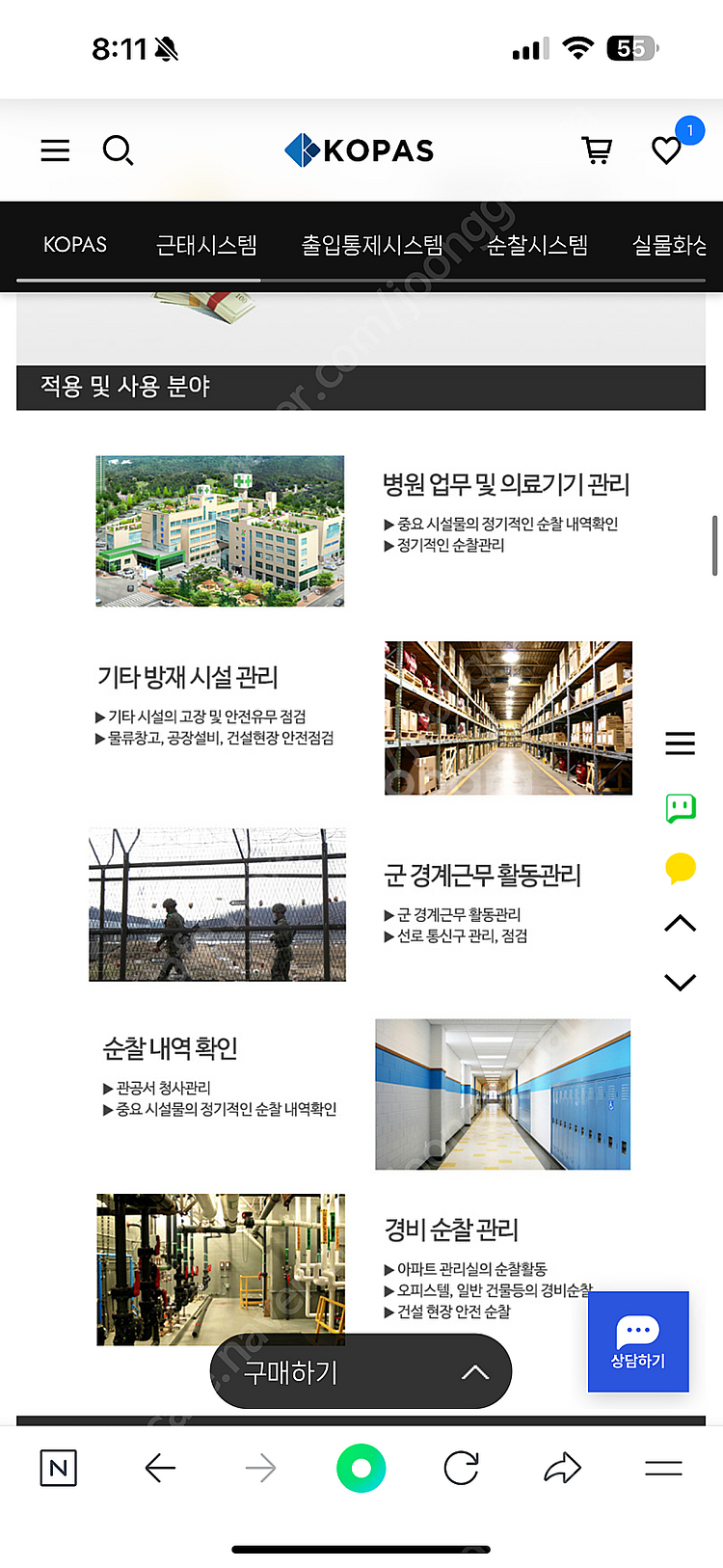Screen dimensions: 723x1568
Task: Open the search icon
Action: (x=118, y=150)
